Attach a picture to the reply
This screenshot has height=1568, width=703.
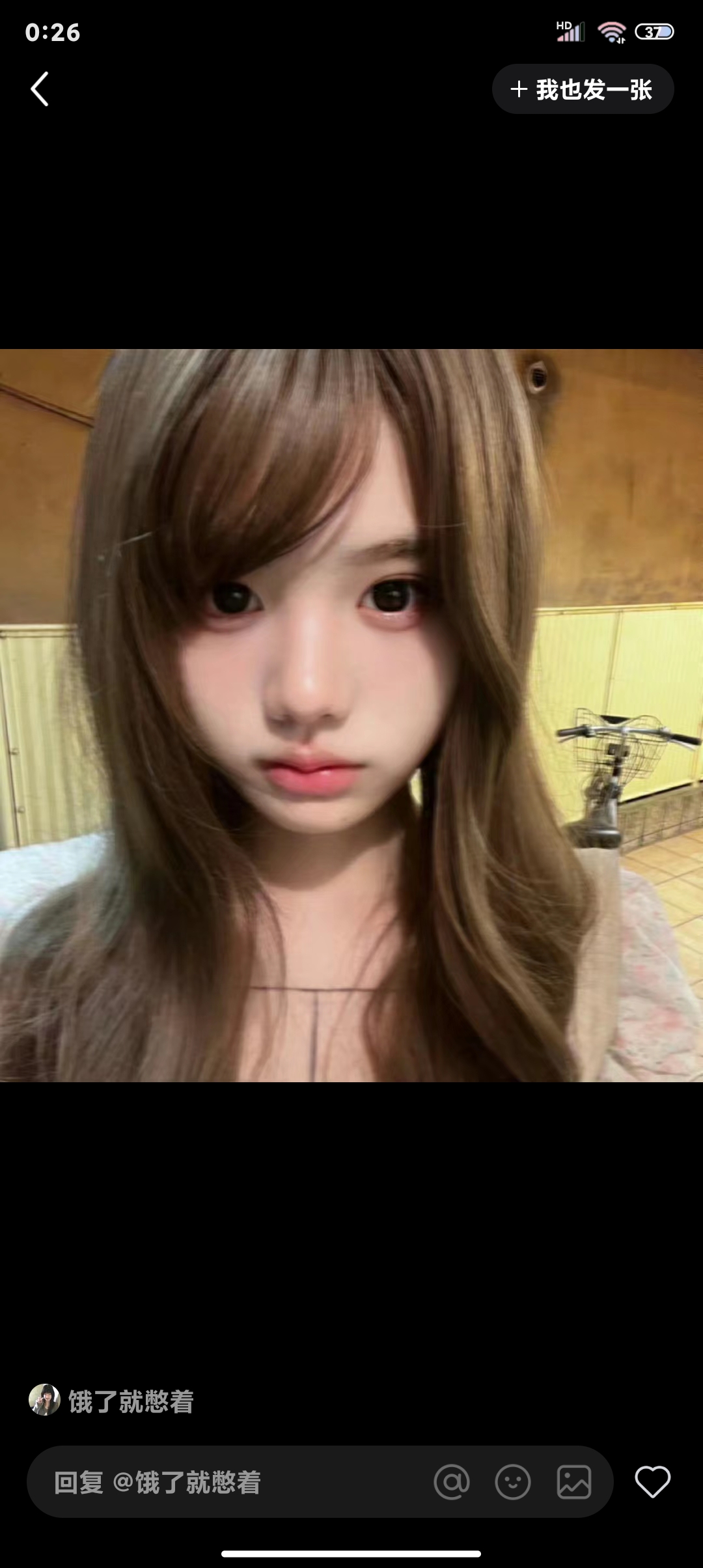tap(574, 1483)
